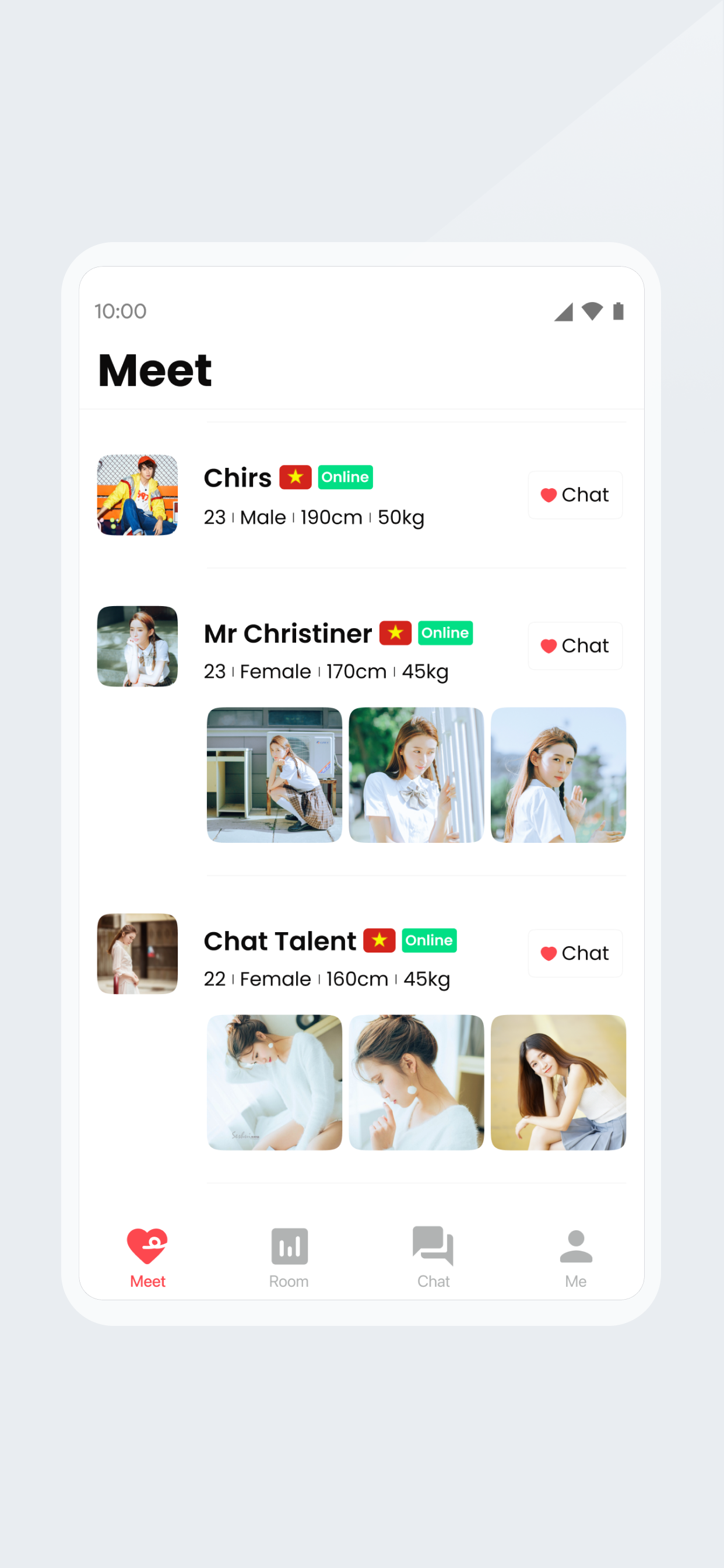View Mr Christiner's avatar

point(138,646)
